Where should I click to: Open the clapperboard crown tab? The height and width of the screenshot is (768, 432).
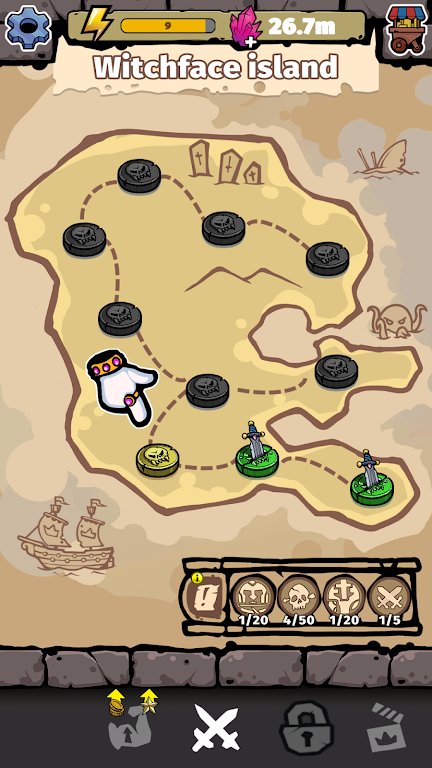pos(388,727)
